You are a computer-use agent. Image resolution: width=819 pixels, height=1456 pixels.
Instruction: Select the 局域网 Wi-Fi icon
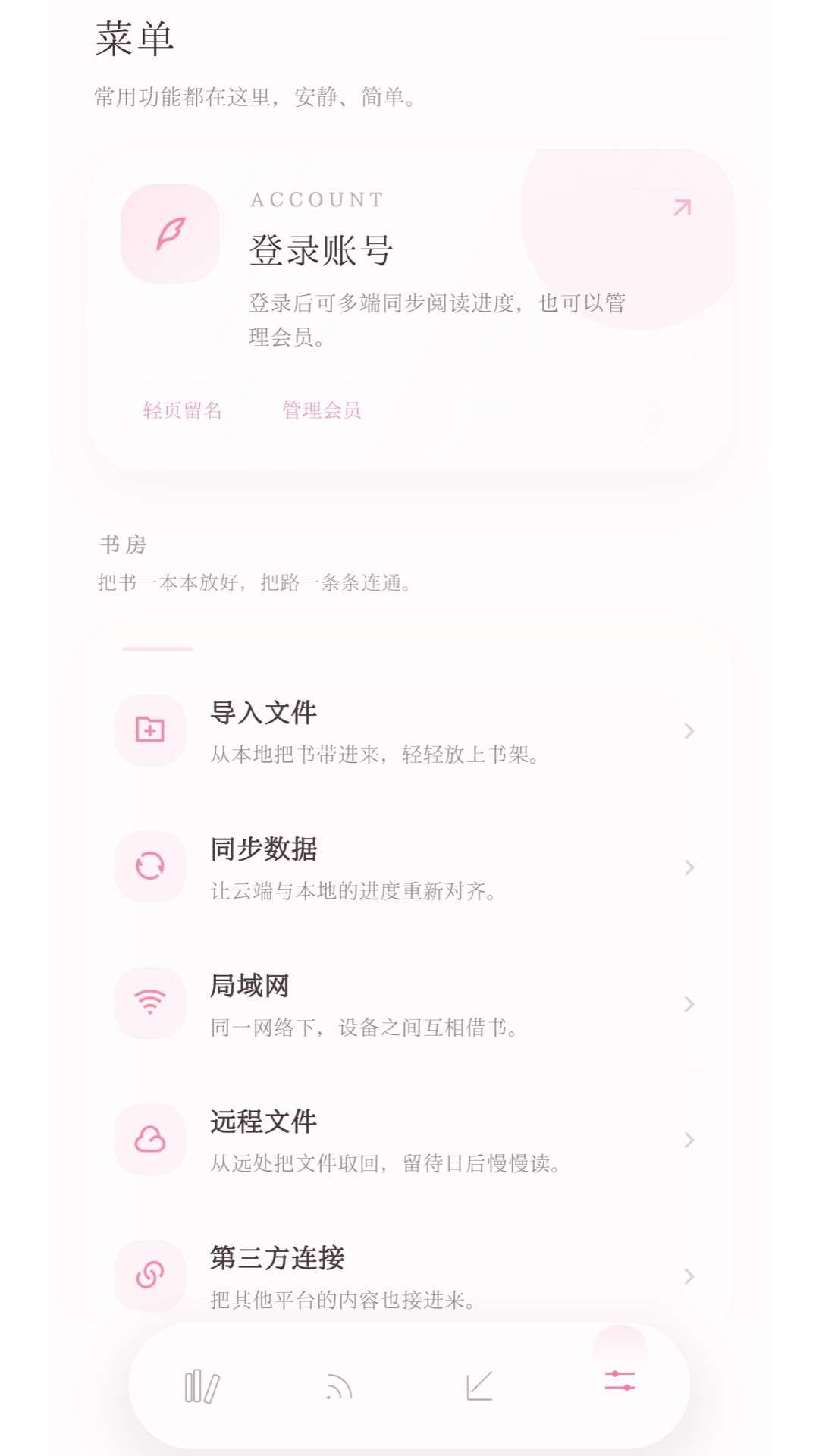pos(150,1003)
